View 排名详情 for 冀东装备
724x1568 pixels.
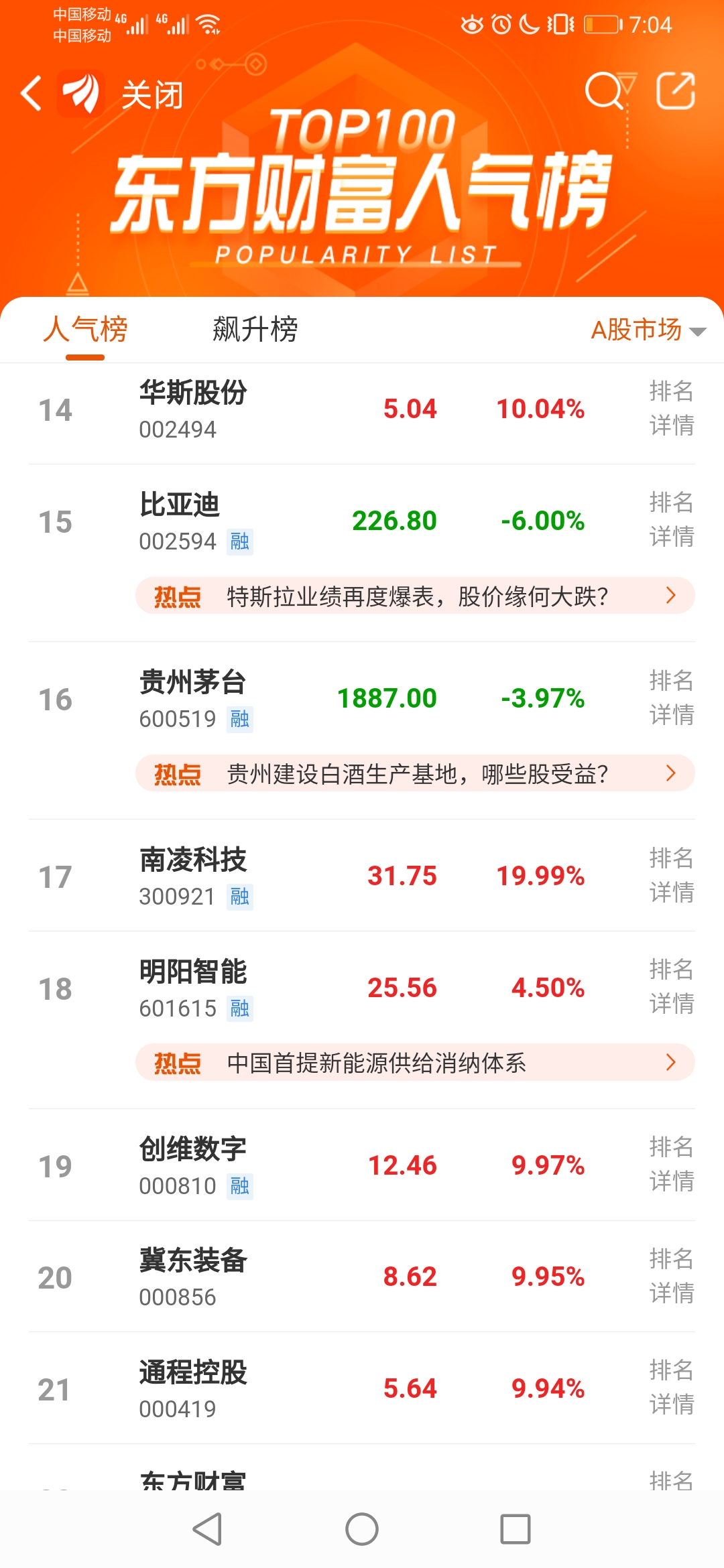pos(671,1276)
